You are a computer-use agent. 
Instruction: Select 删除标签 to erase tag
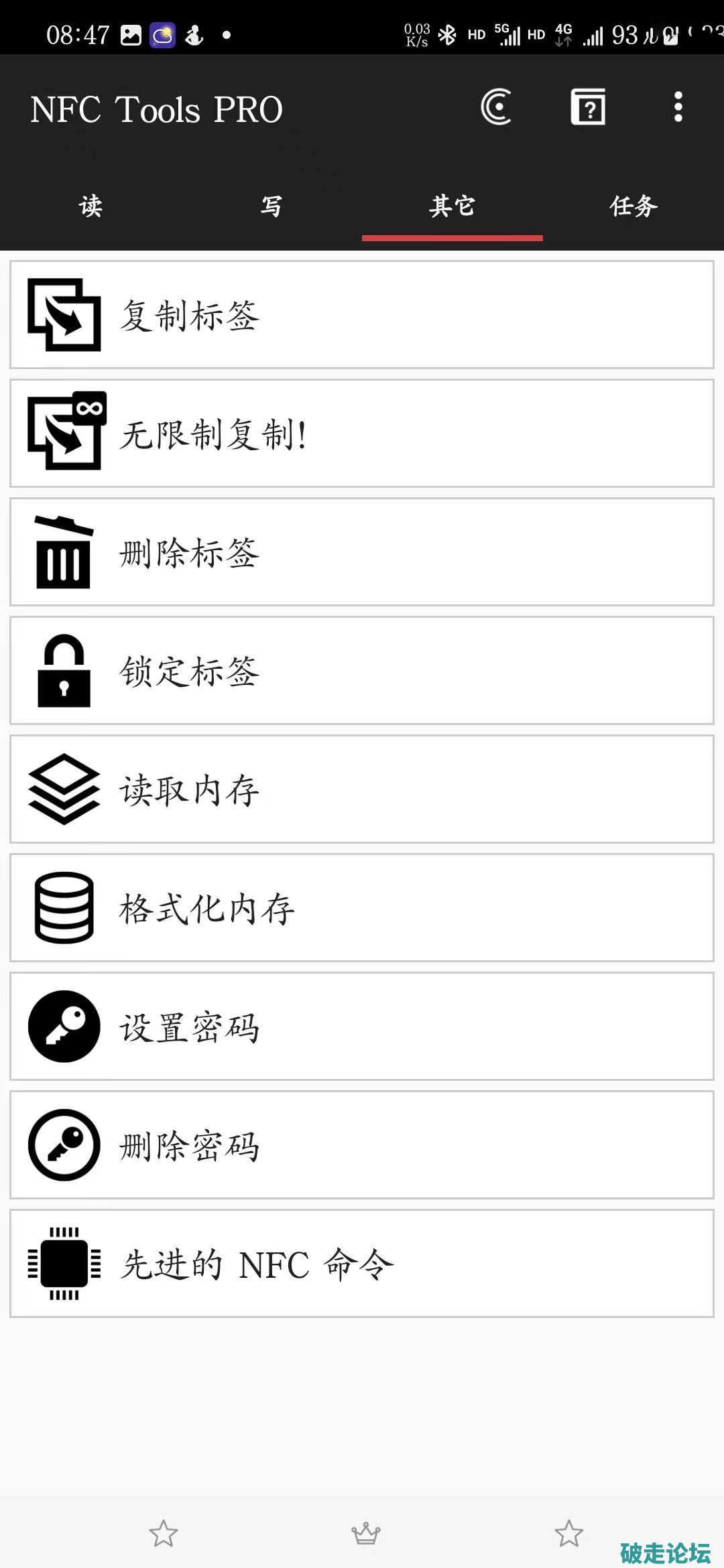(x=362, y=552)
